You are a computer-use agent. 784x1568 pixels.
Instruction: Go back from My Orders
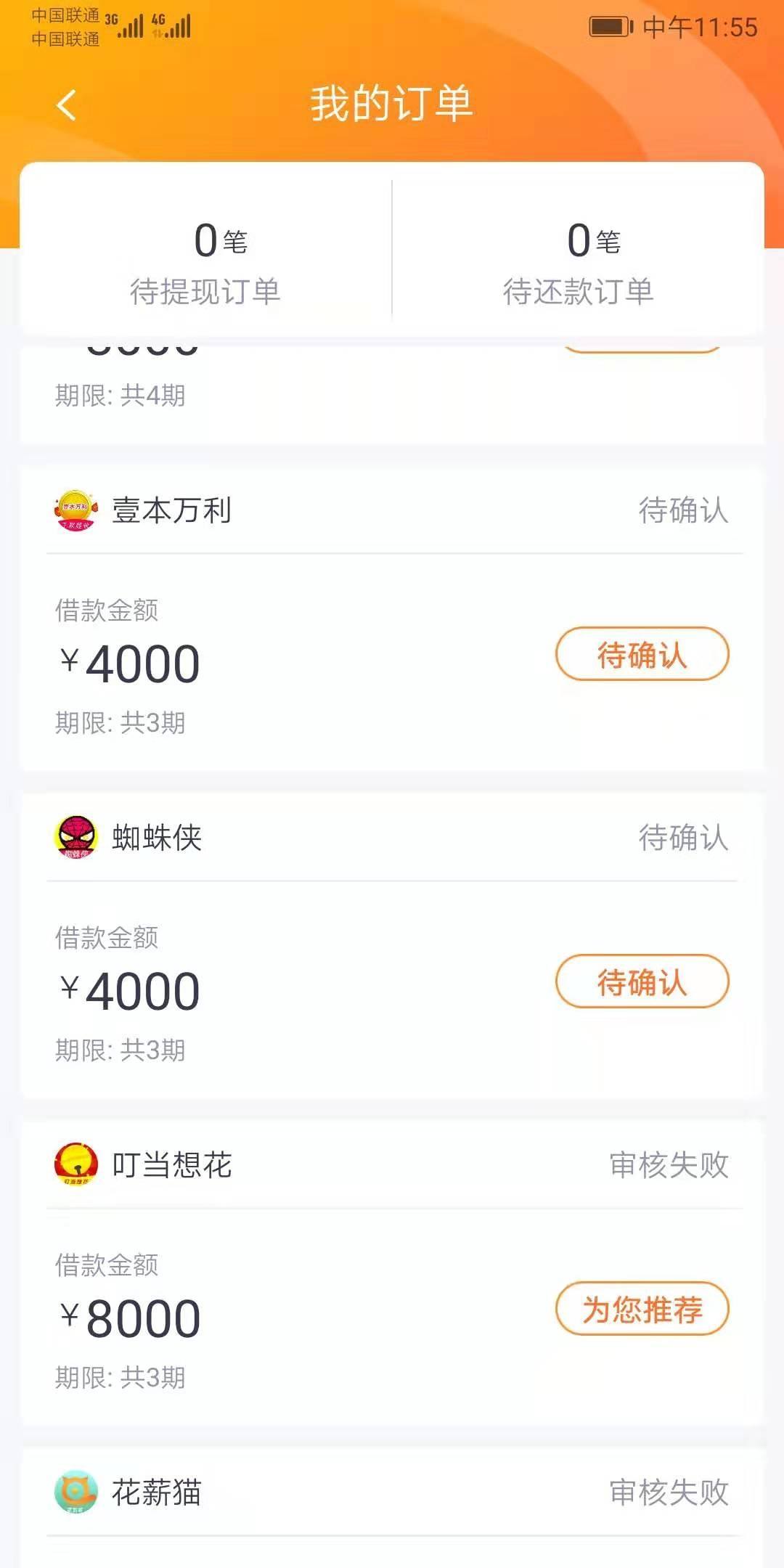click(x=66, y=105)
